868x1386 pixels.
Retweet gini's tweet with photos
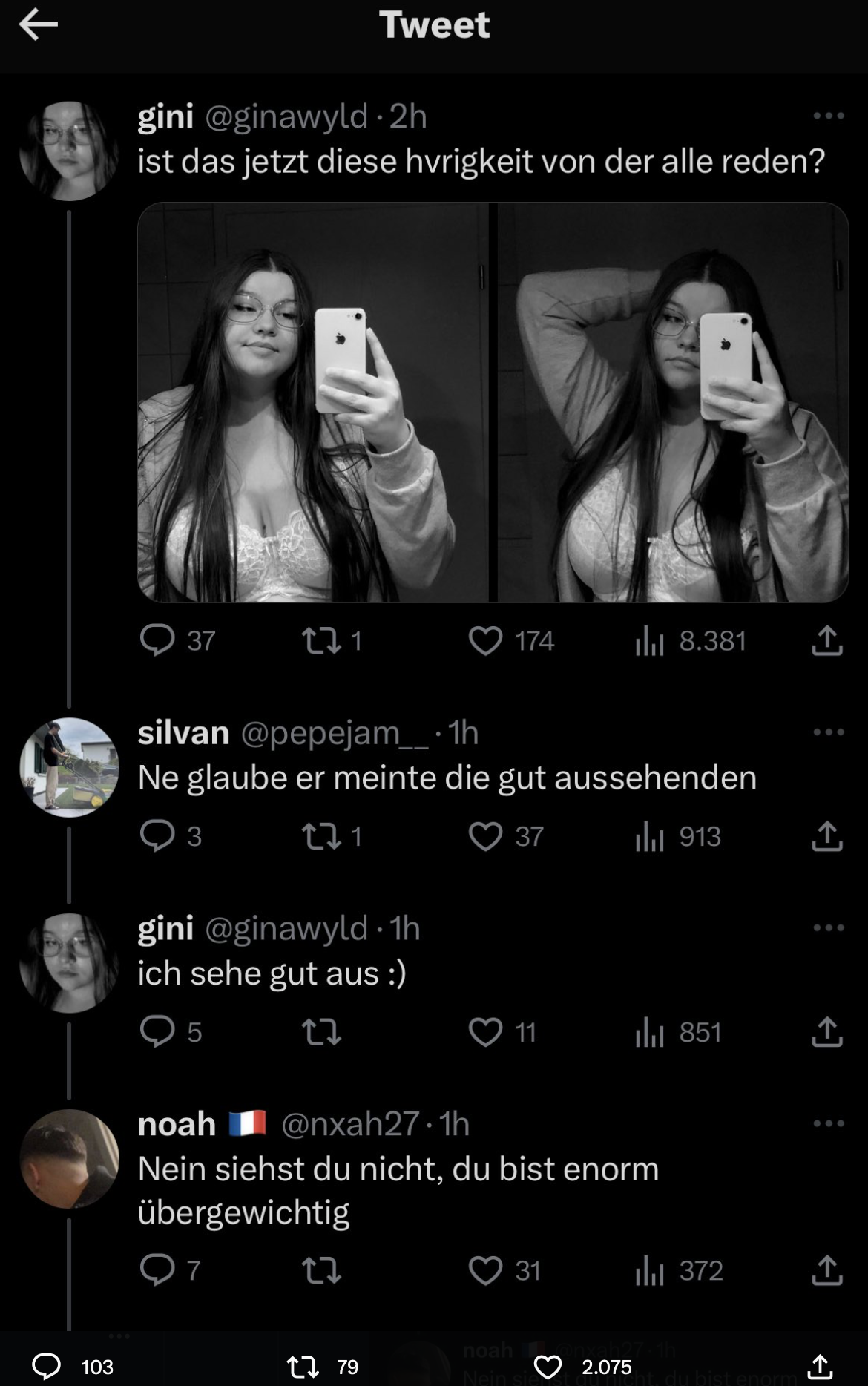pos(322,640)
